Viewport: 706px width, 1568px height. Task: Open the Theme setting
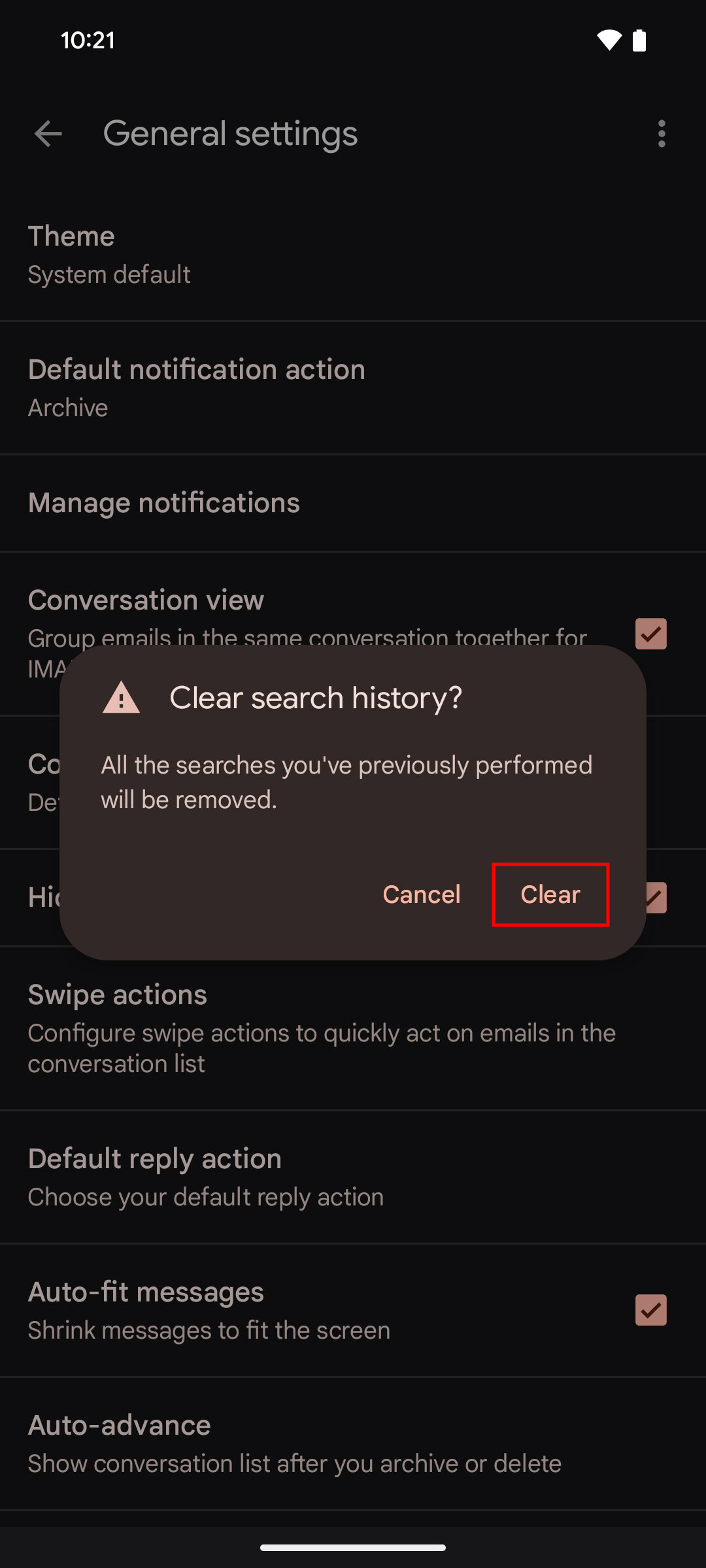pos(353,255)
